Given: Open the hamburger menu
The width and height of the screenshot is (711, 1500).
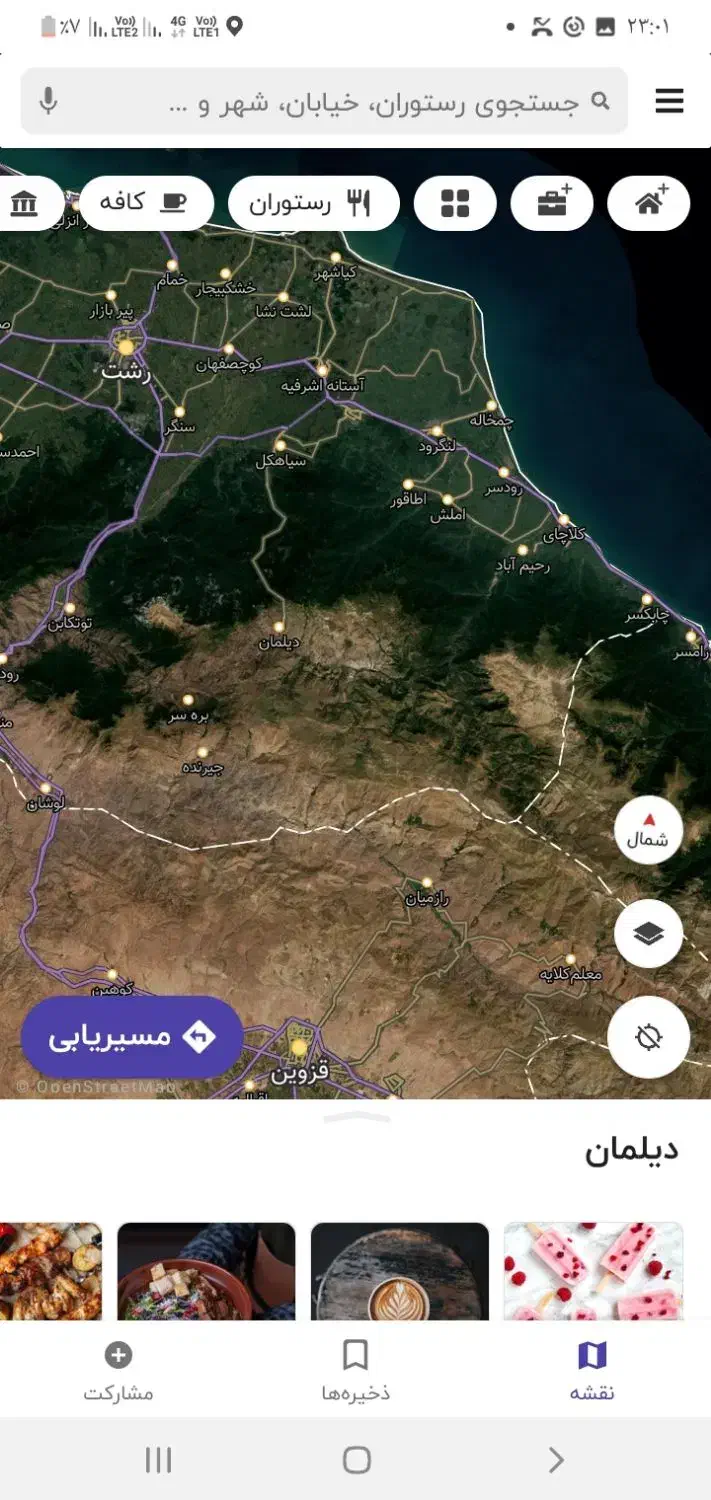Looking at the screenshot, I should click(669, 101).
